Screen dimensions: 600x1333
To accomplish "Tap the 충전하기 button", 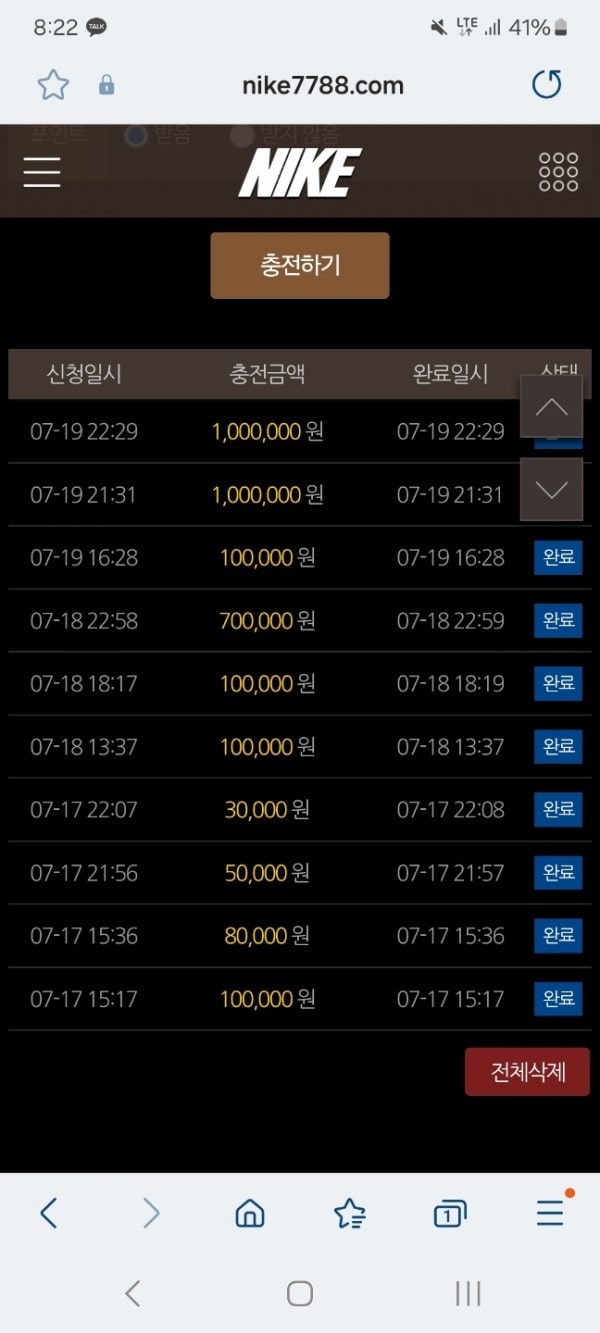I will pos(300,266).
